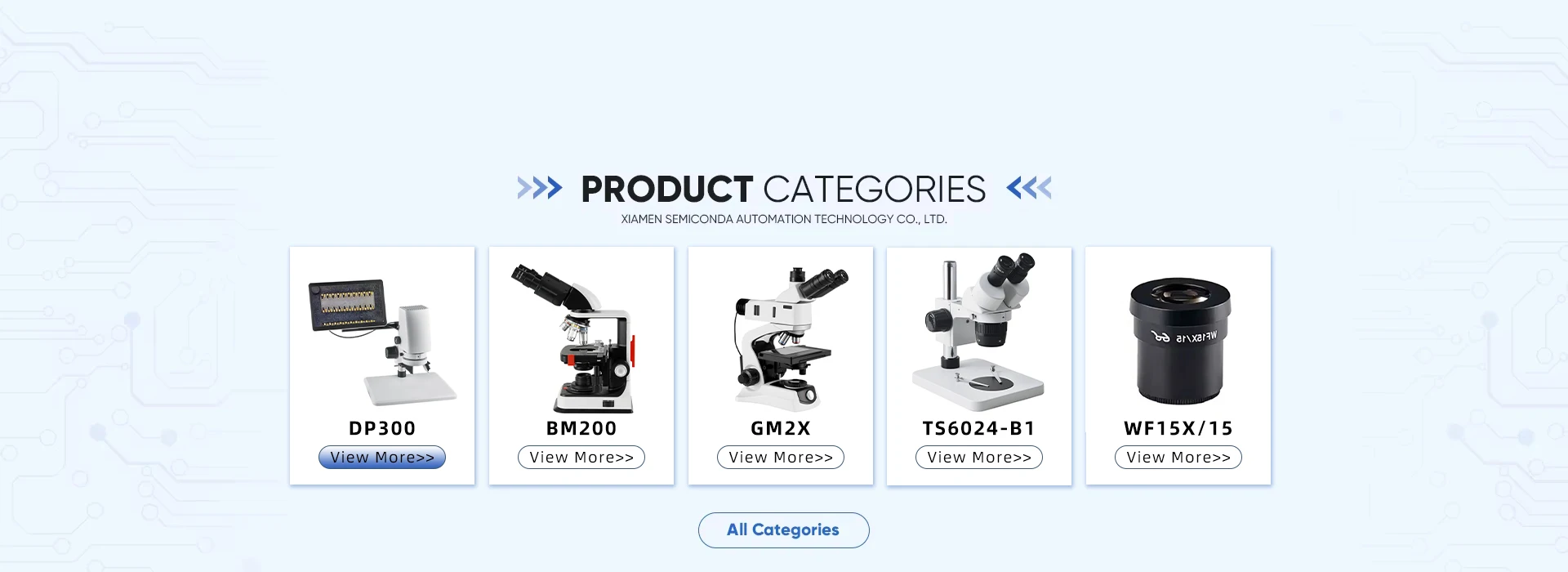Screen dimensions: 1568x572
Task: Tap View More under WF15X/15
Action: 1178,458
